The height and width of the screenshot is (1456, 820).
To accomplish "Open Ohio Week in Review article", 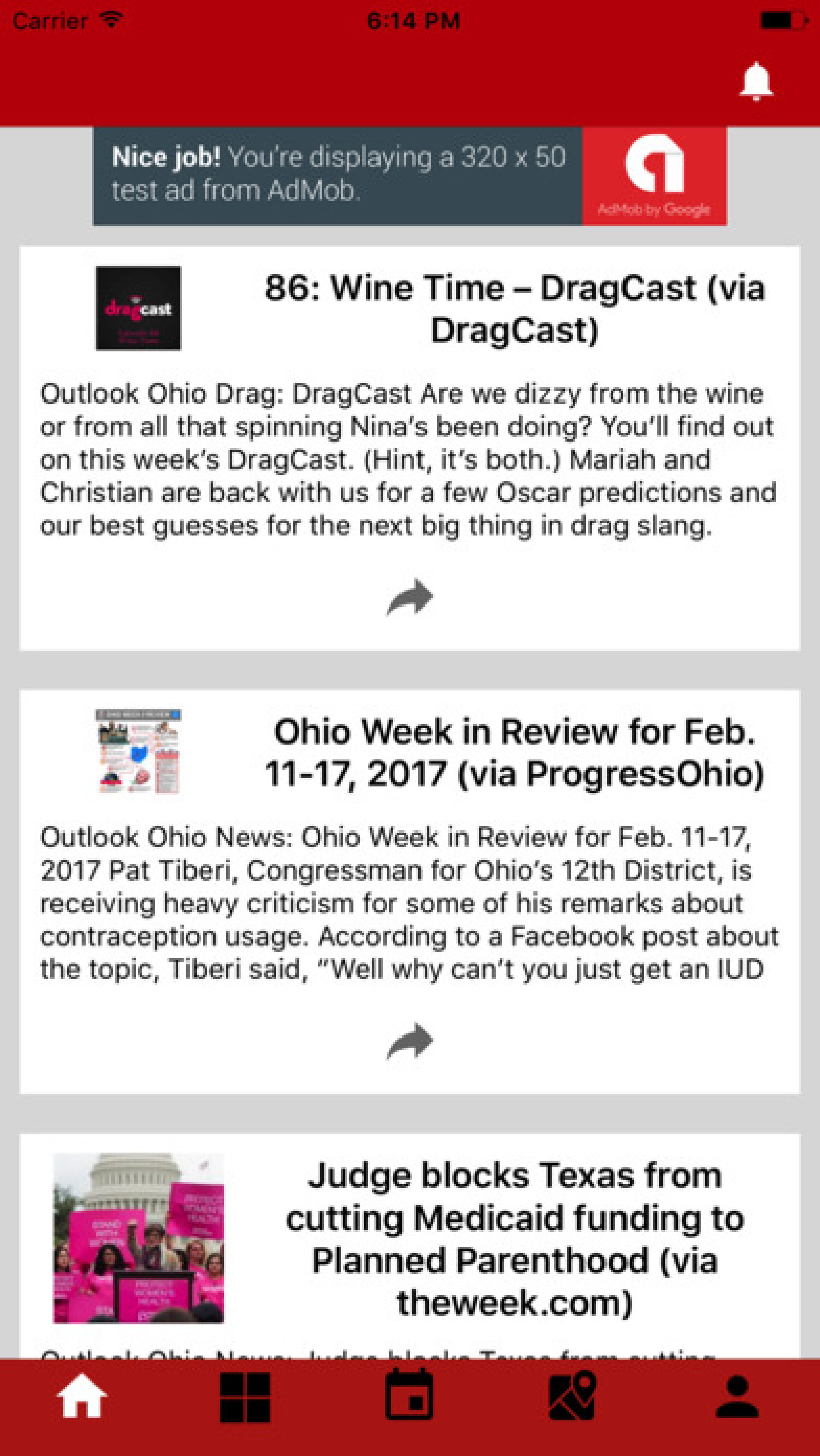I will [514, 752].
